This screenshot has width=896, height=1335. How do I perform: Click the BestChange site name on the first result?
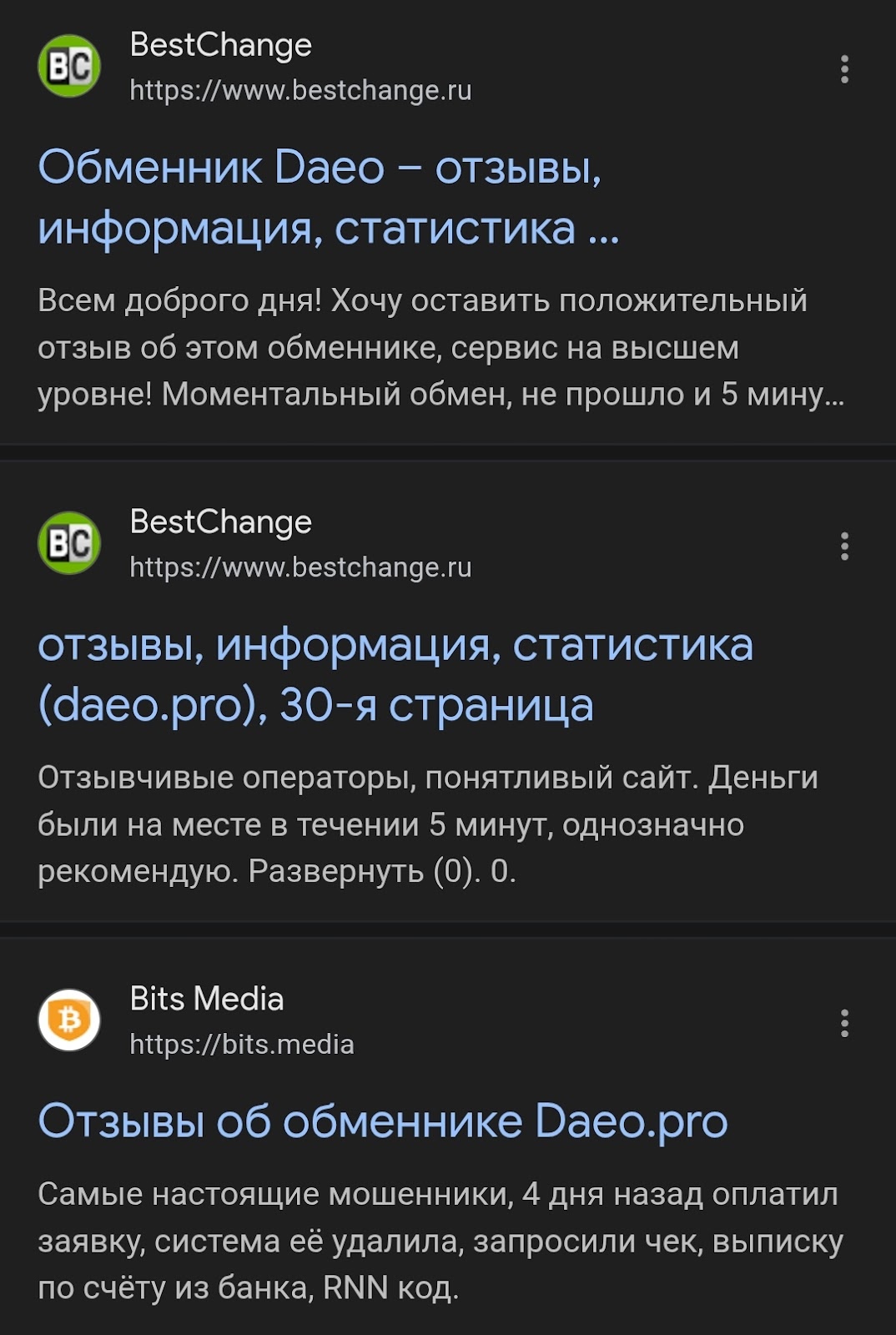(220, 46)
